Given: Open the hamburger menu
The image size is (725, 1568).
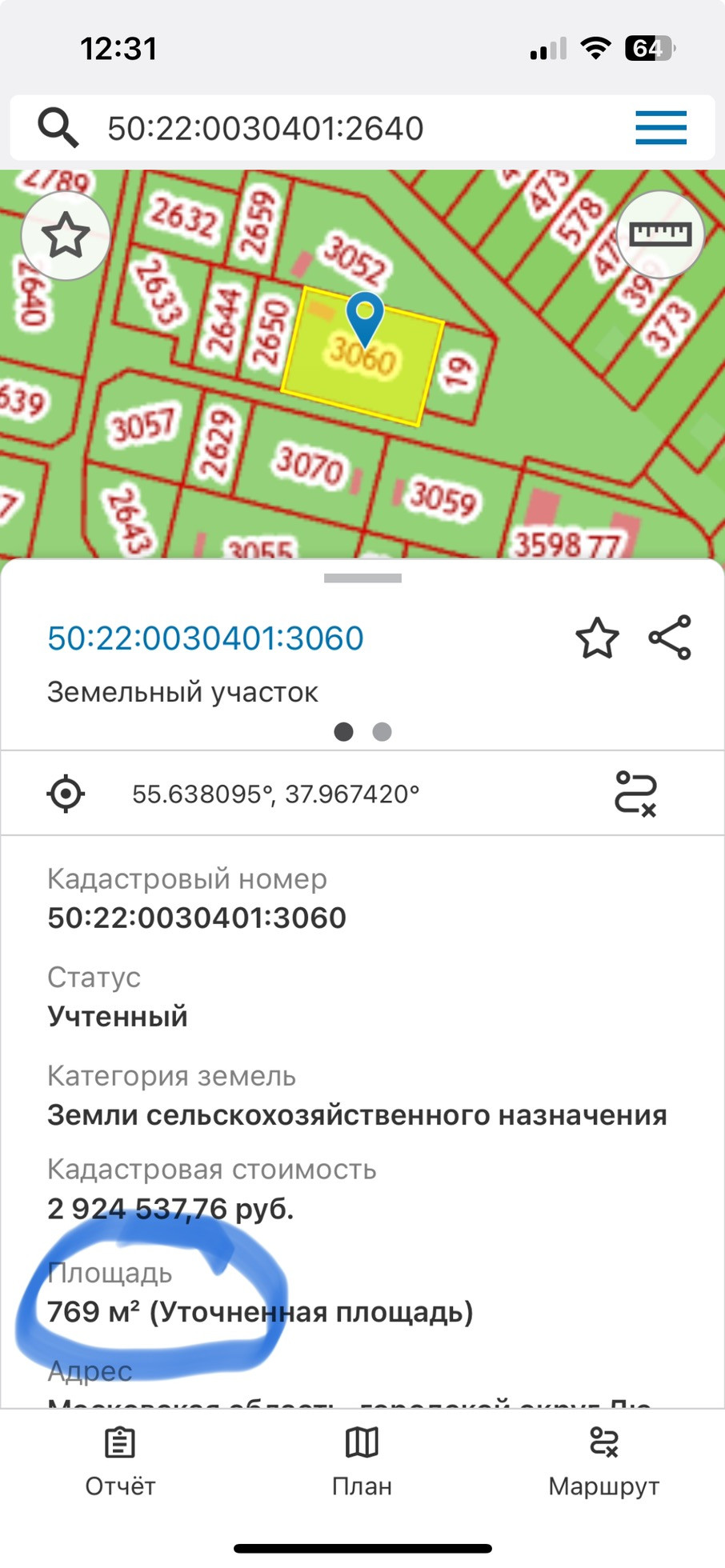Looking at the screenshot, I should (660, 128).
